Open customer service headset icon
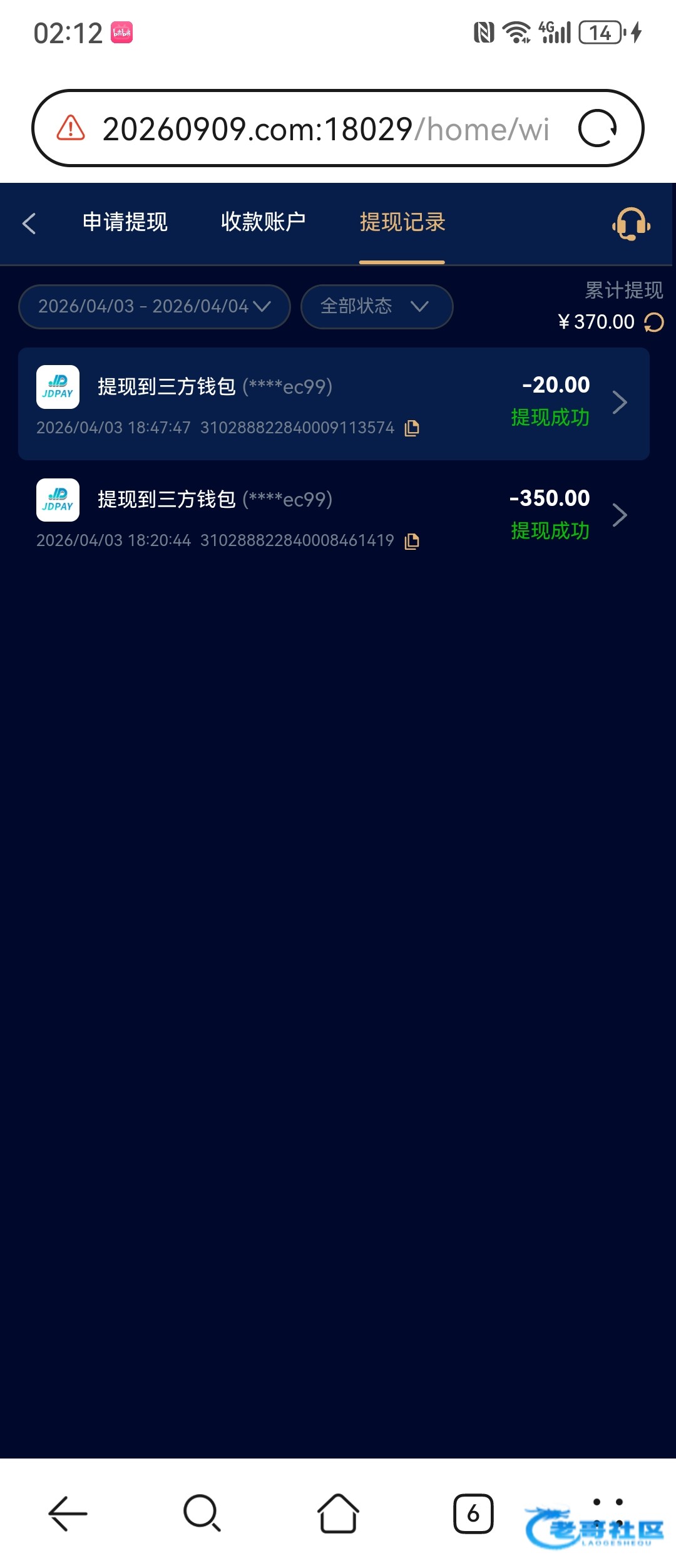676x1568 pixels. 631,224
